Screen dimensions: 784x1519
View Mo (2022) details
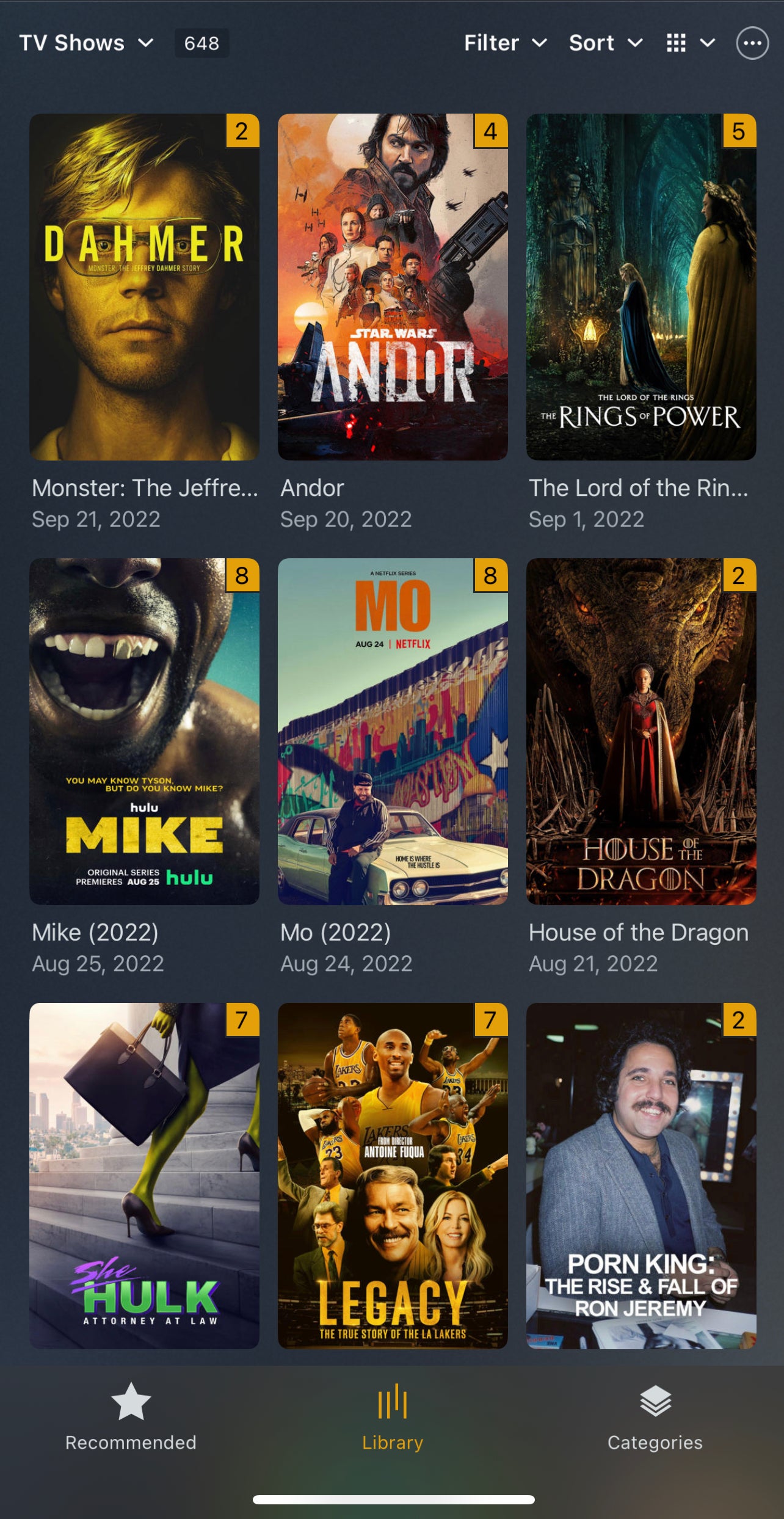click(x=393, y=731)
